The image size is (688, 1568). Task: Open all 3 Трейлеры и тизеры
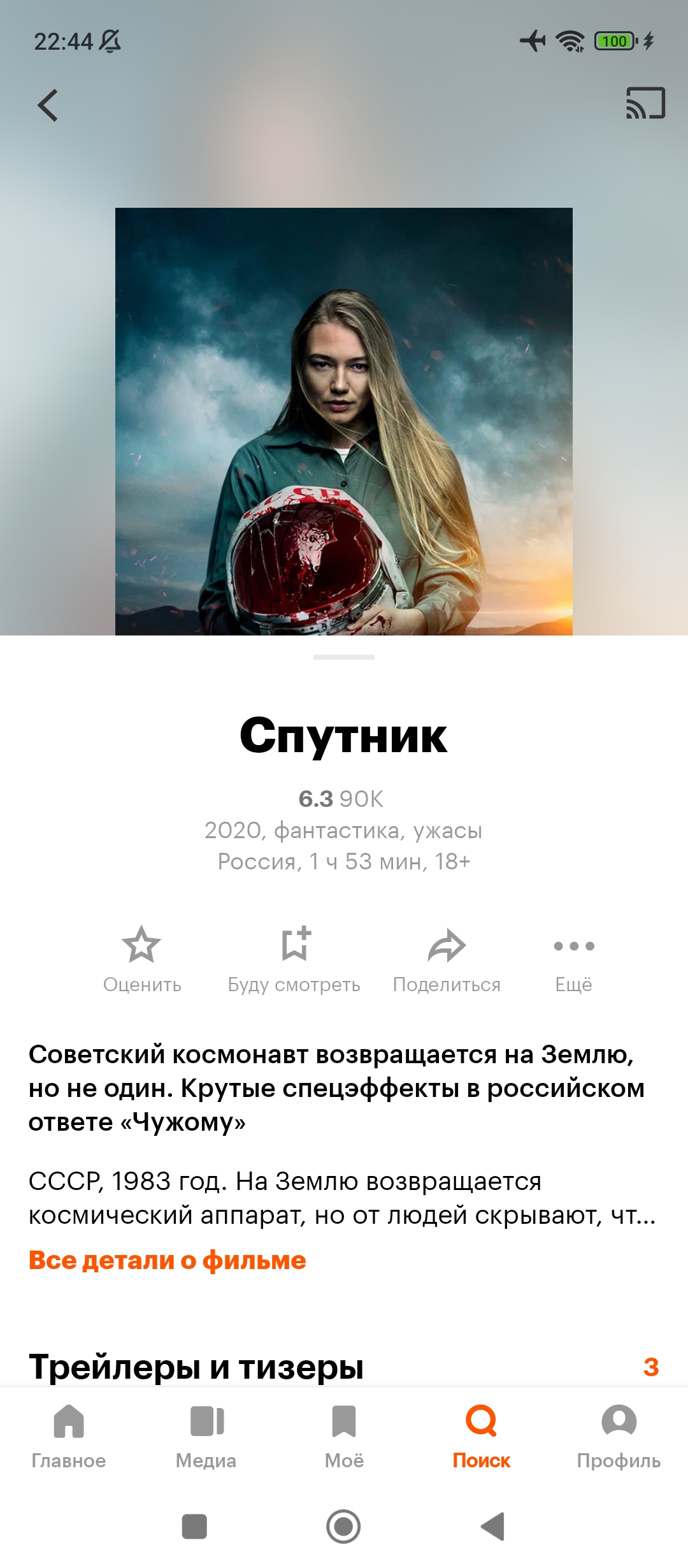651,1367
